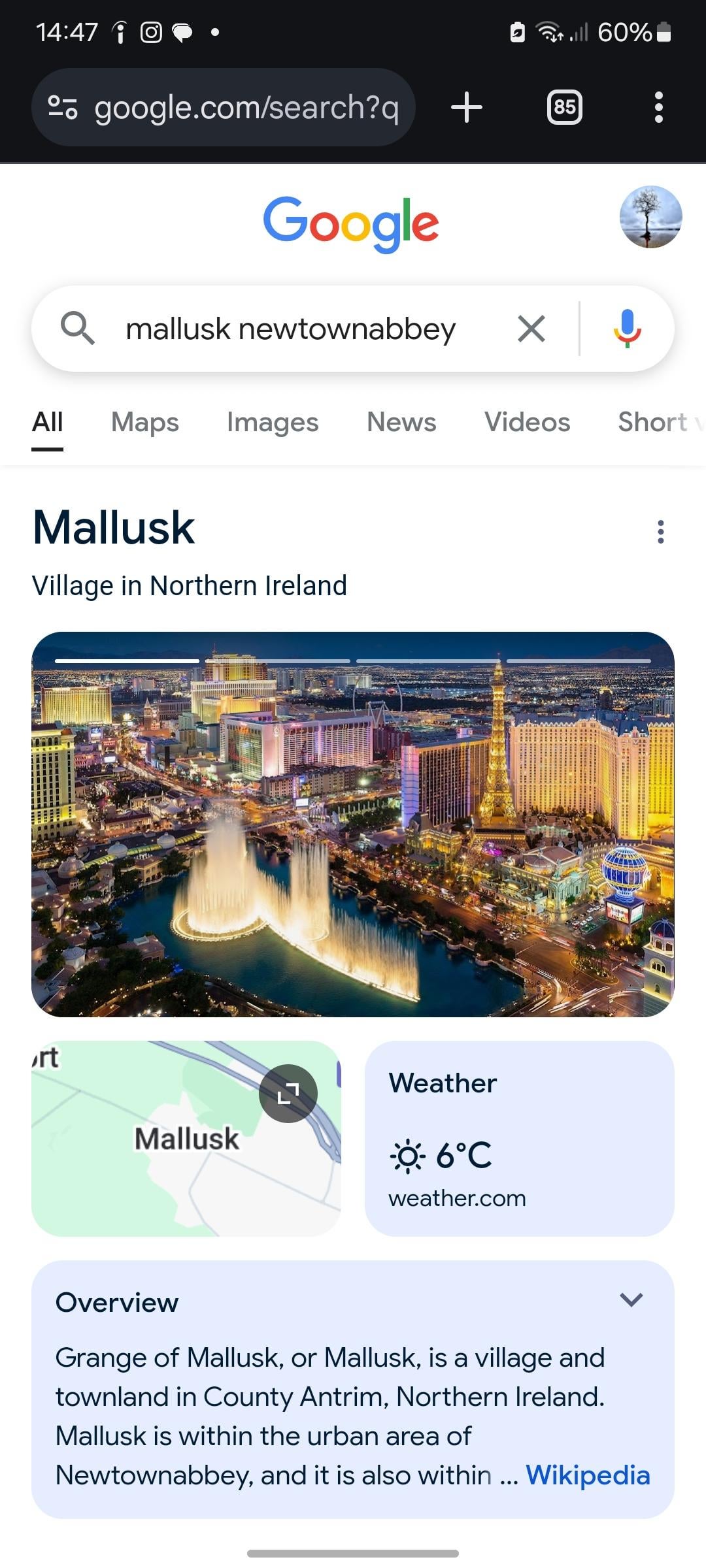Viewport: 706px width, 1568px height.
Task: Expand the Mallusk map
Action: coord(288,1094)
